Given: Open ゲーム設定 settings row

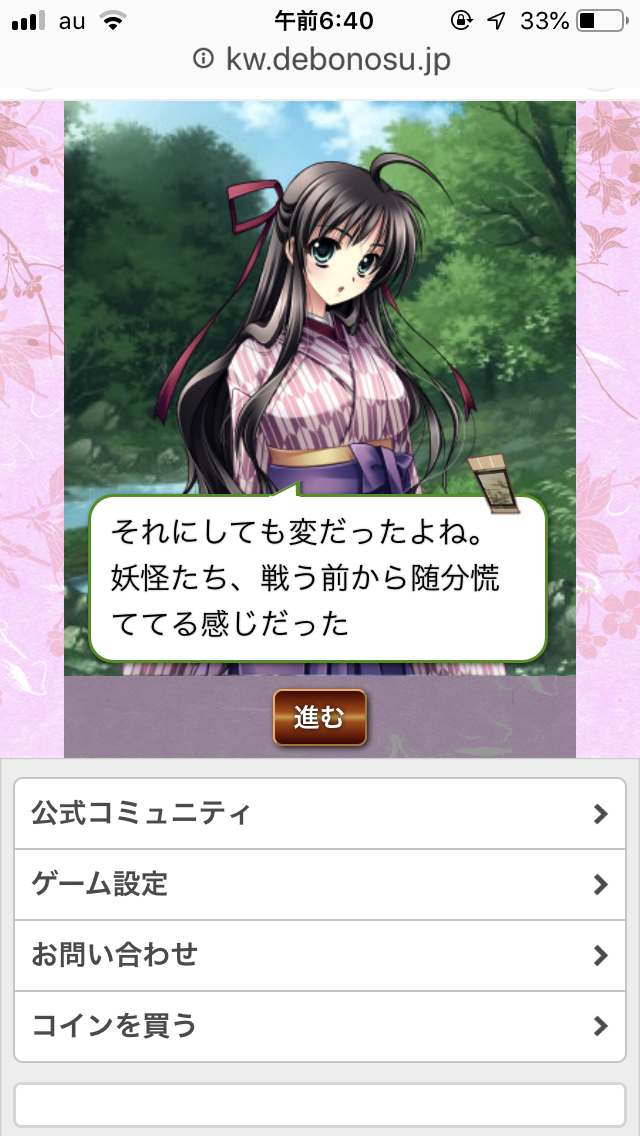Looking at the screenshot, I should (x=320, y=884).
